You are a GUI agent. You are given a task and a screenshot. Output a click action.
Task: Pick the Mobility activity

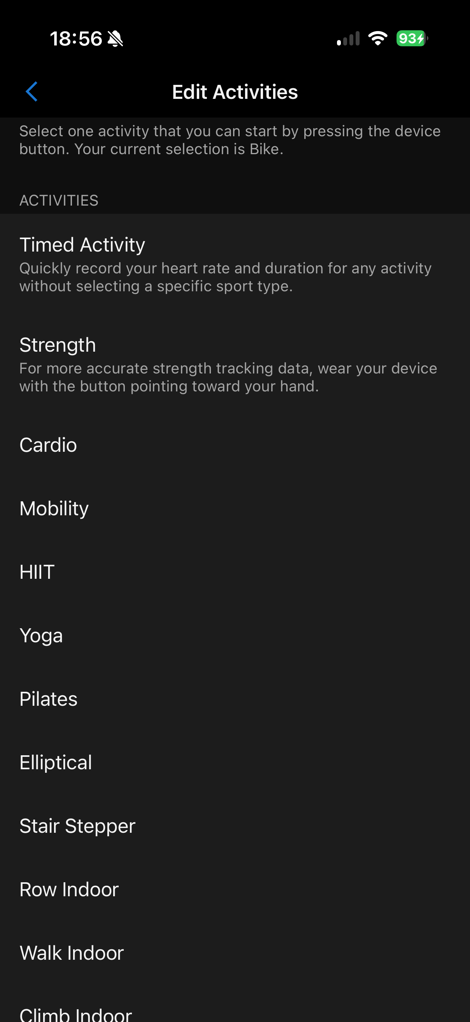pos(235,508)
